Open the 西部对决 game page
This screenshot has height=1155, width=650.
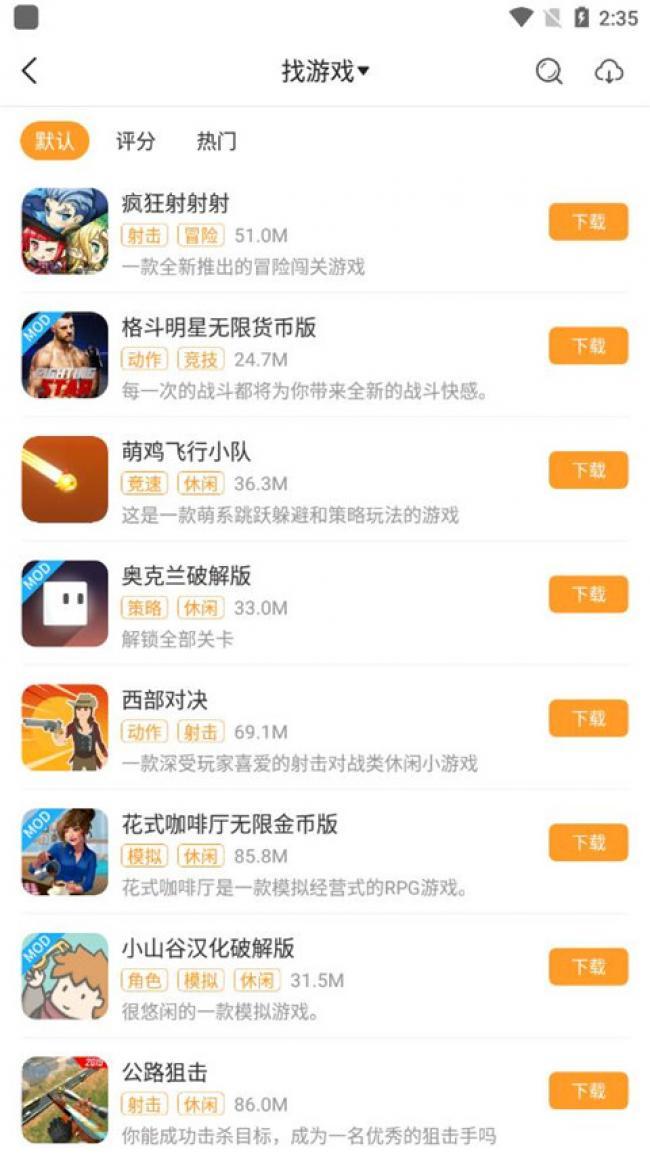(x=165, y=700)
